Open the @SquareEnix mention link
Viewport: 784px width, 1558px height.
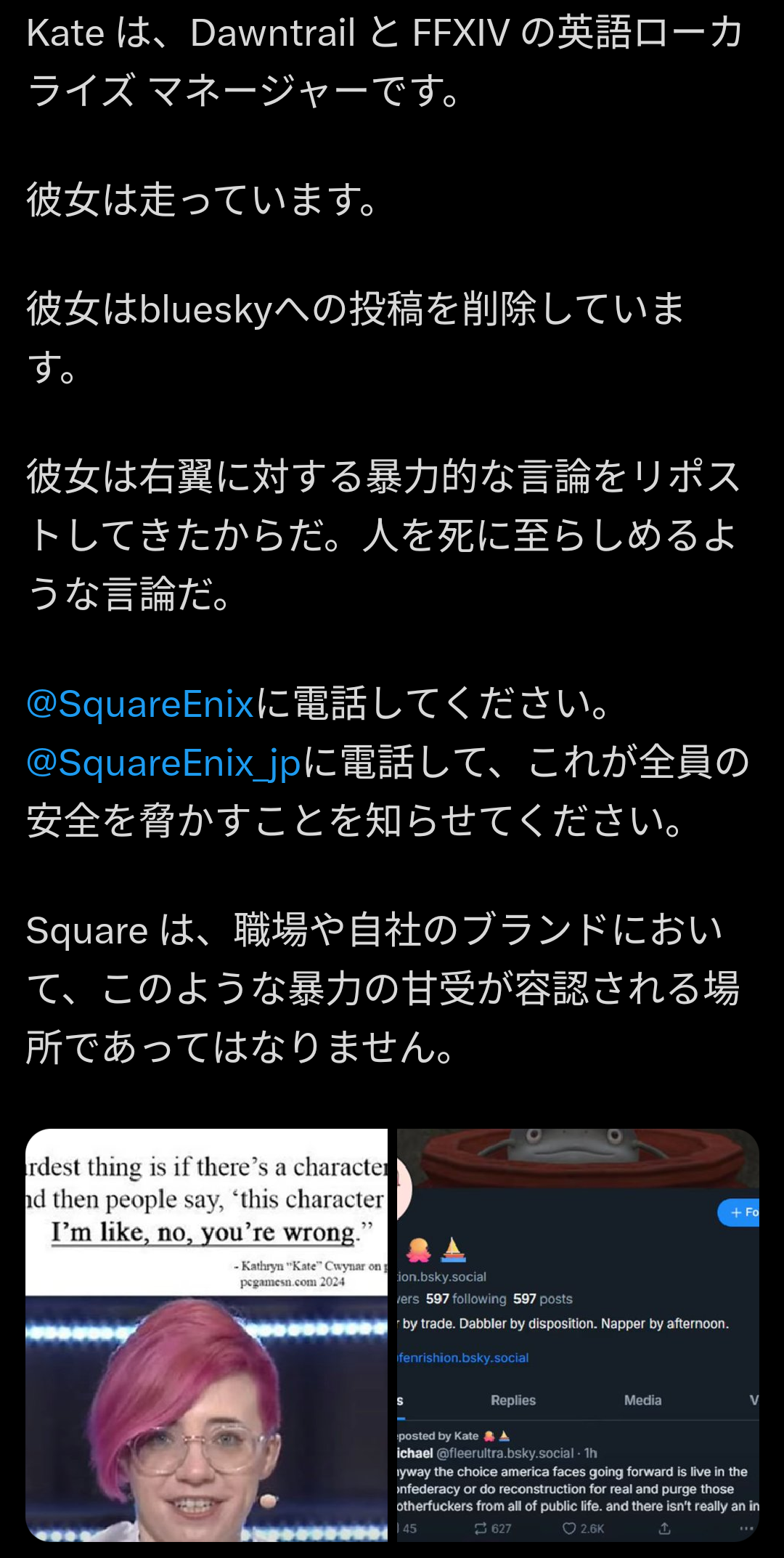pos(140,705)
